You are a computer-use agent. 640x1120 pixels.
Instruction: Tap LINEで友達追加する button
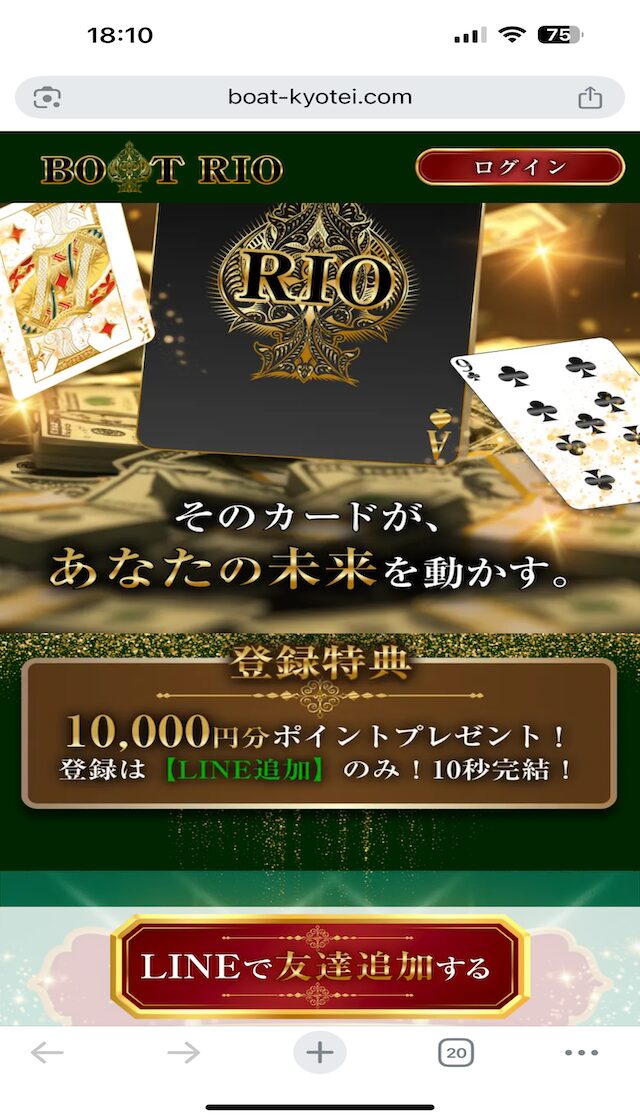point(319,966)
